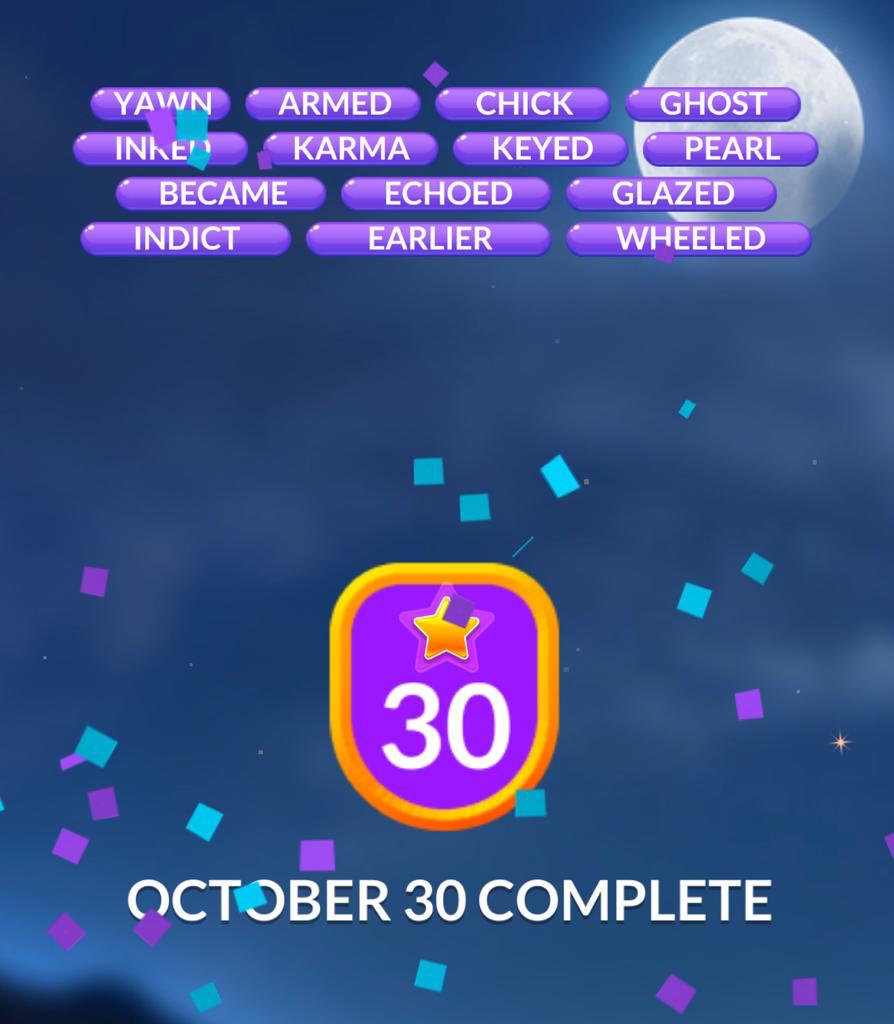Screen dimensions: 894x1024
Task: Tap the PEARL word chip
Action: coord(731,149)
